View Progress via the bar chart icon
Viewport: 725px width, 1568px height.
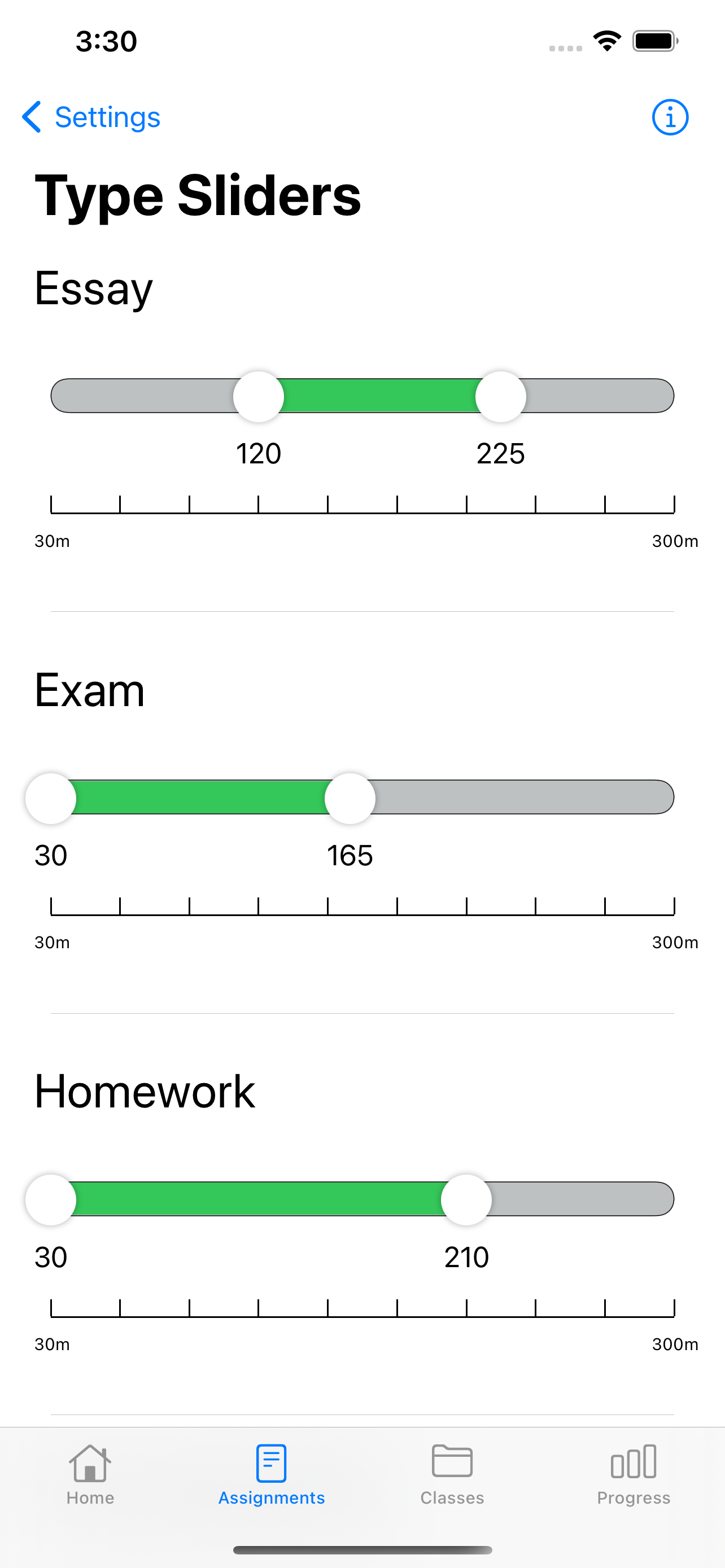633,1461
